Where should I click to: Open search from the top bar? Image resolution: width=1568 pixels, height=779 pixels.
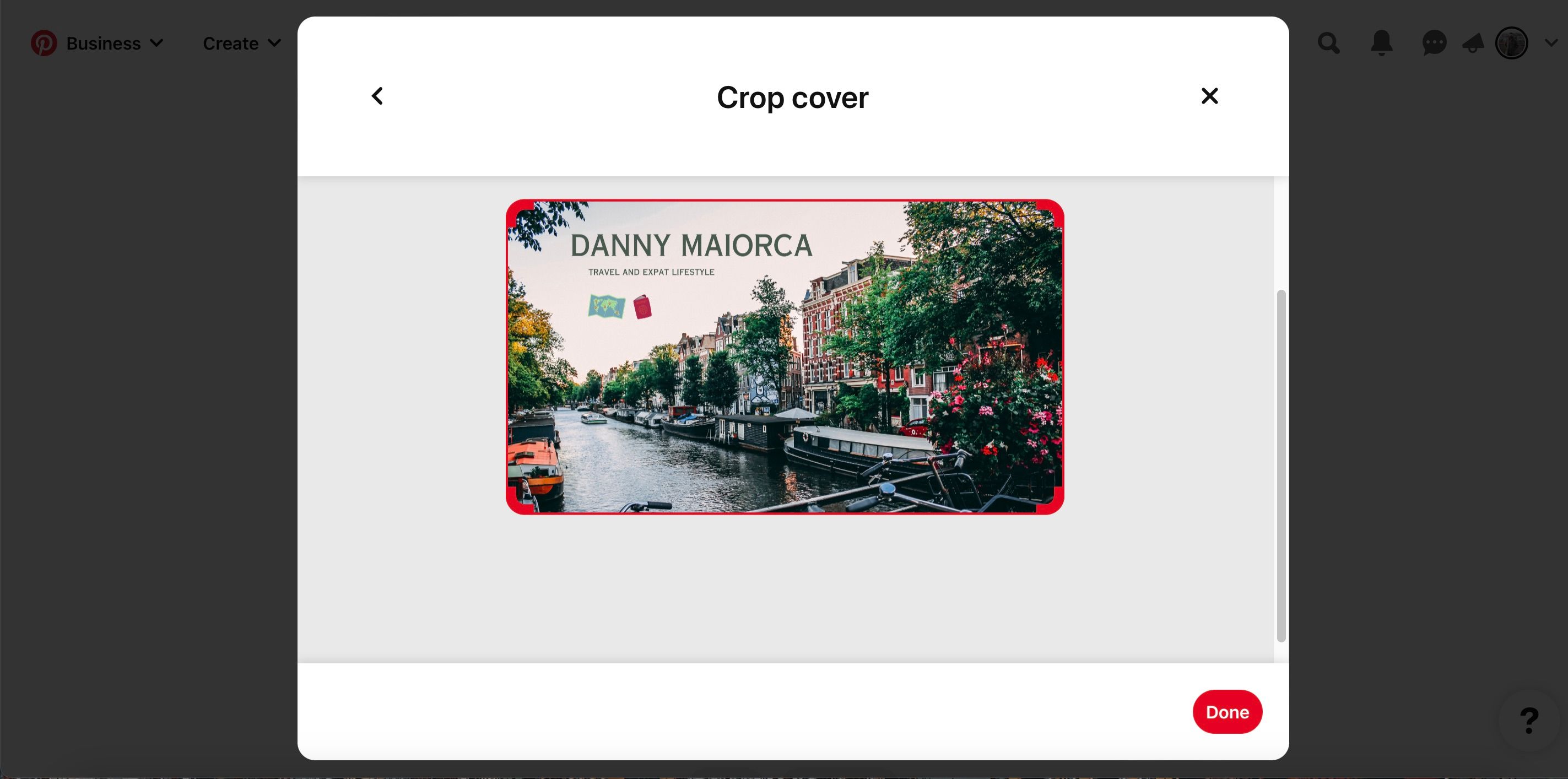1328,43
